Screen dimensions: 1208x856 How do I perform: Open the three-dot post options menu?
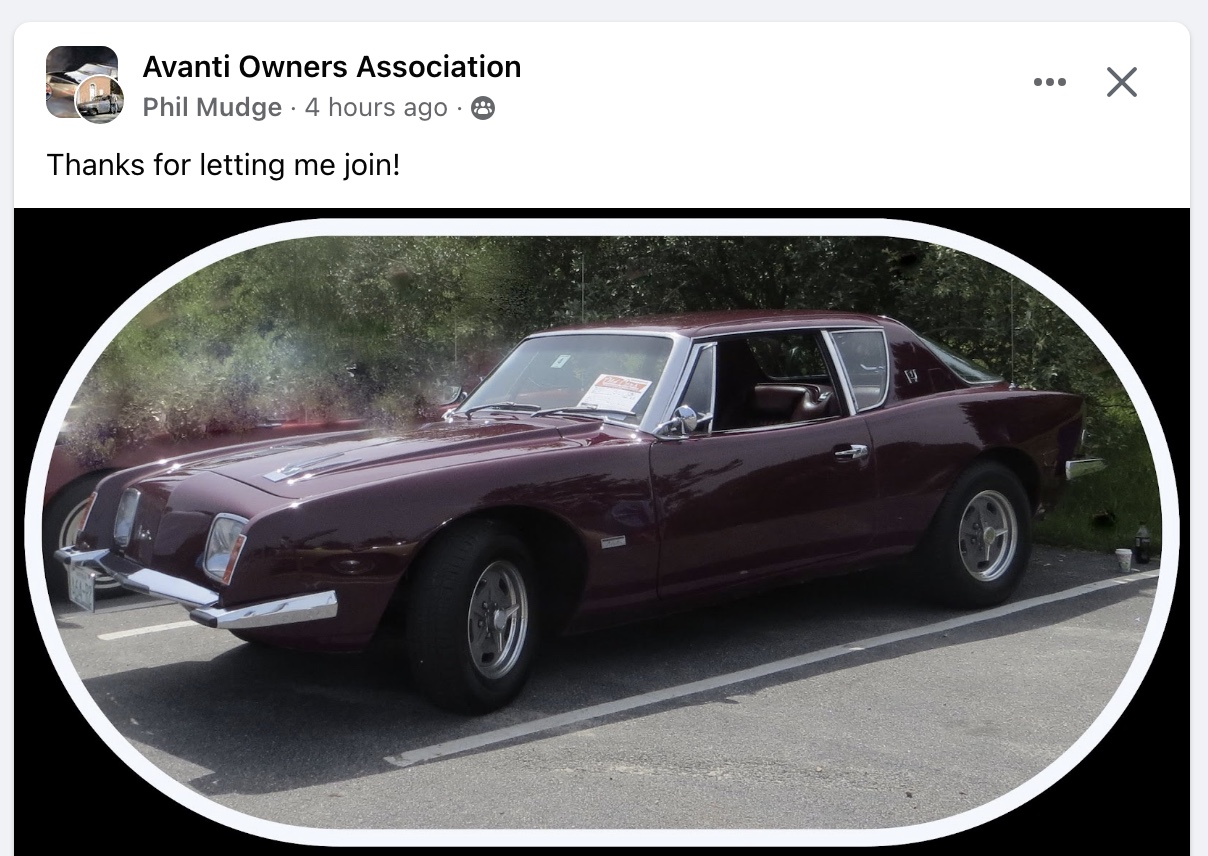pos(1049,82)
